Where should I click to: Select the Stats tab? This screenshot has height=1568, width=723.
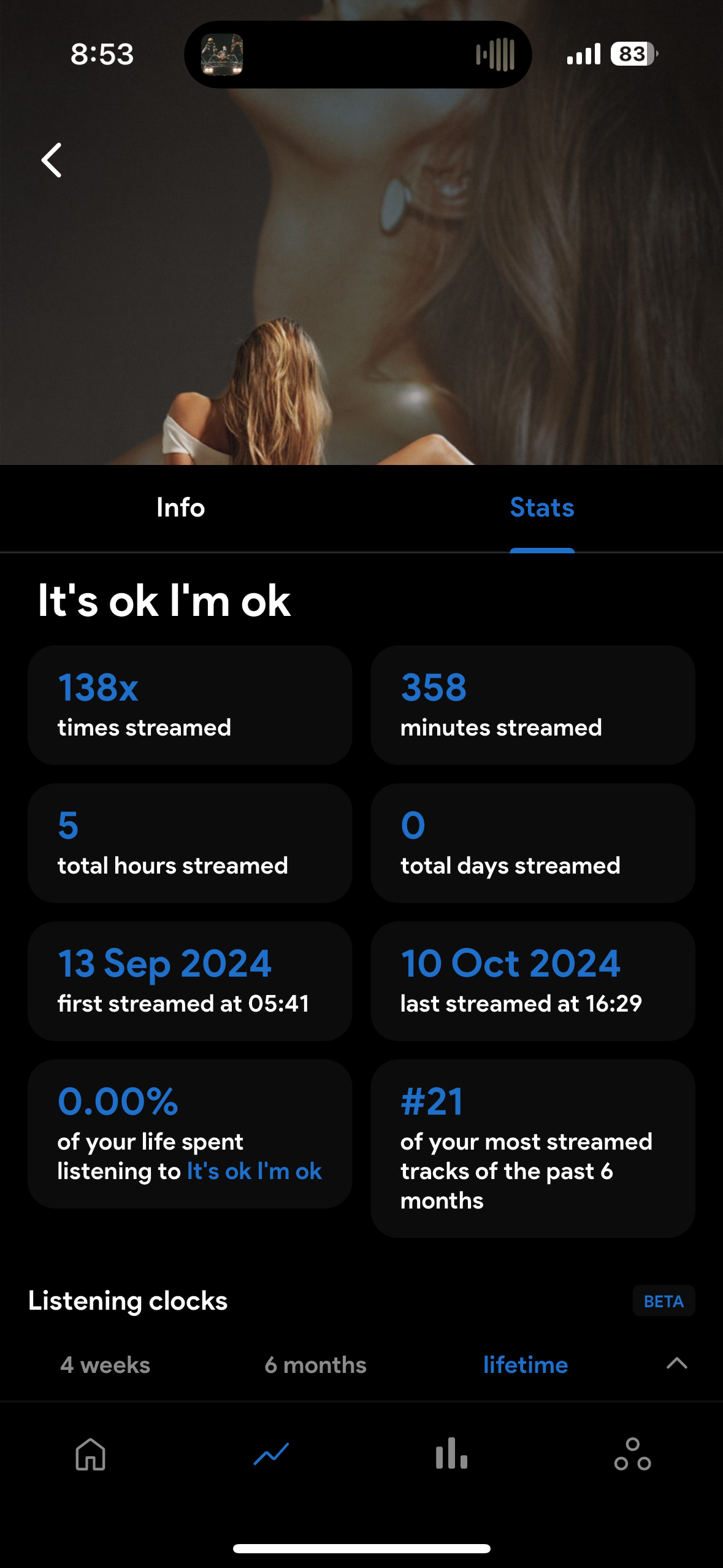pyautogui.click(x=541, y=508)
